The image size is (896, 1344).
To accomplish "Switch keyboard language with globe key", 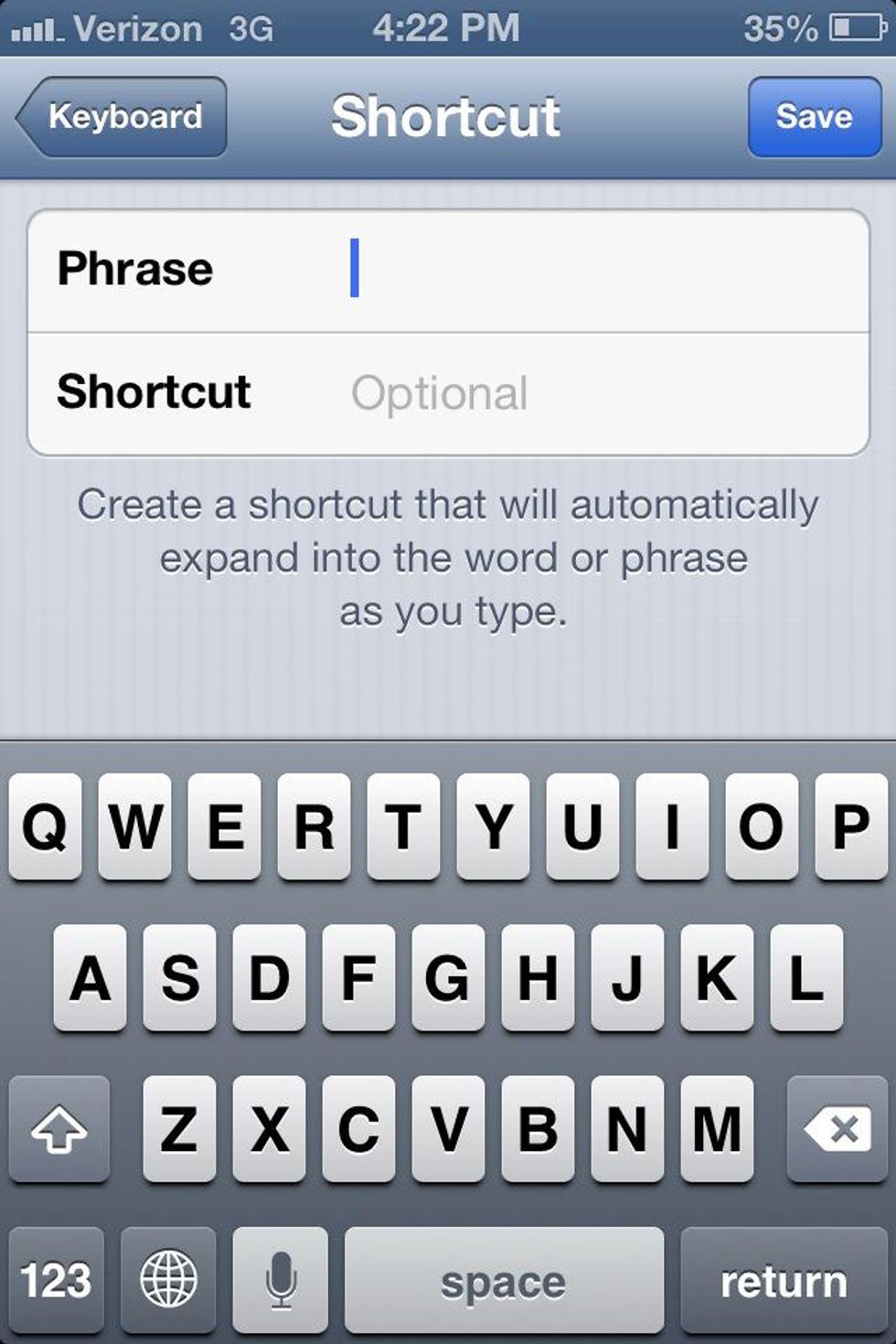I will (168, 1280).
